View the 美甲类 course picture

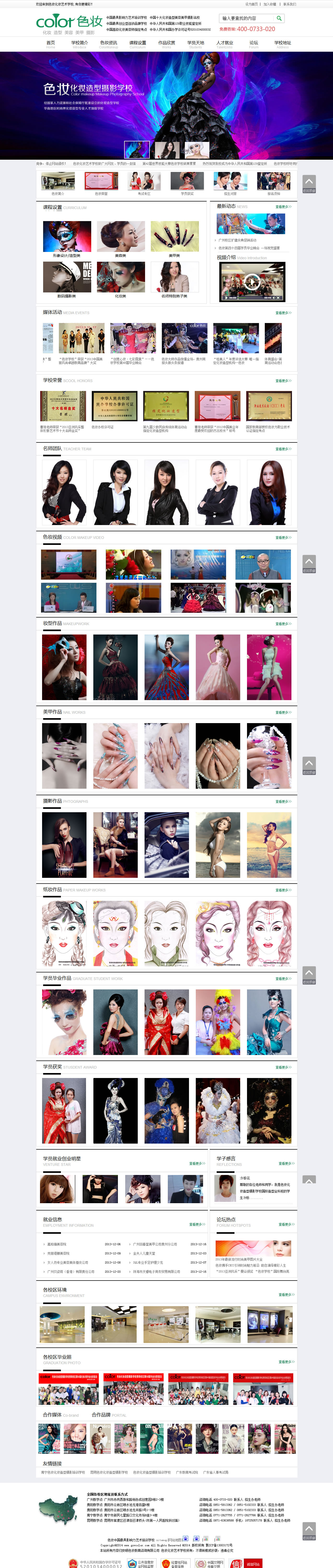pos(175,237)
